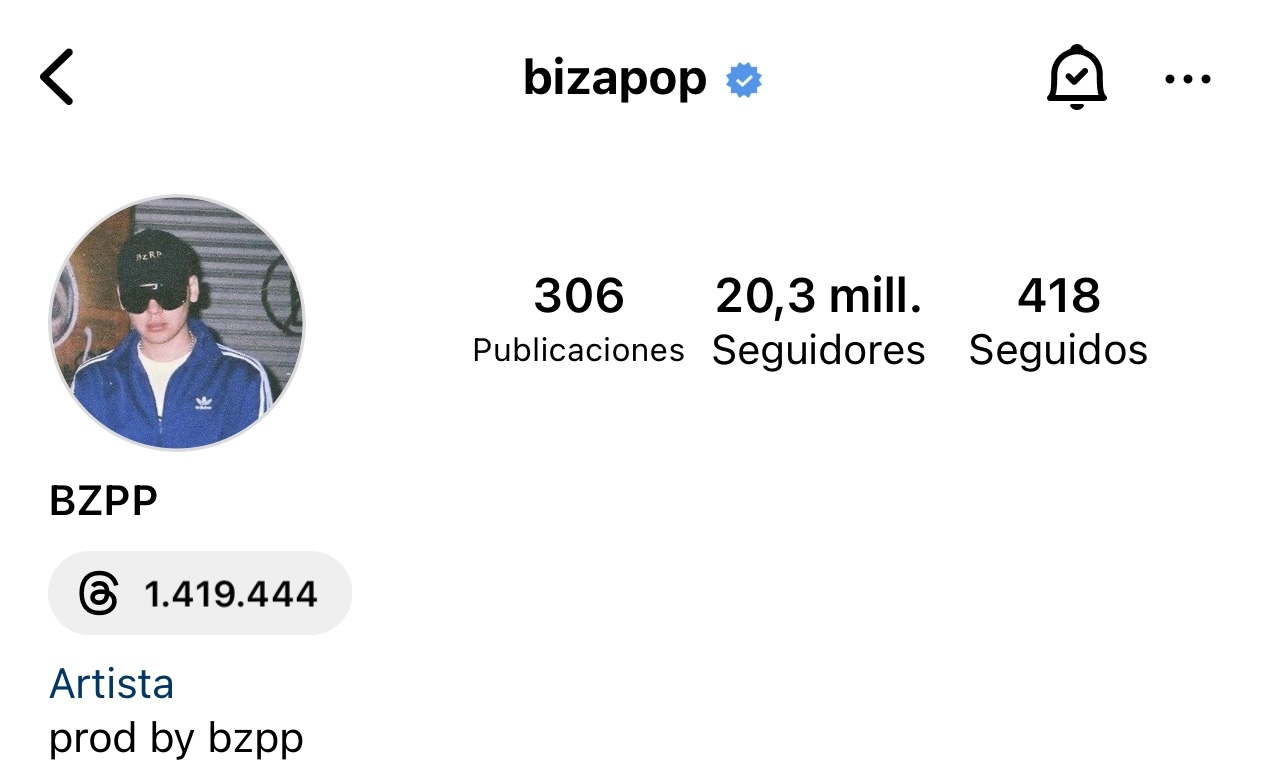Go back using the top-left arrow
Viewport: 1284px width, 769px height.
(57, 78)
